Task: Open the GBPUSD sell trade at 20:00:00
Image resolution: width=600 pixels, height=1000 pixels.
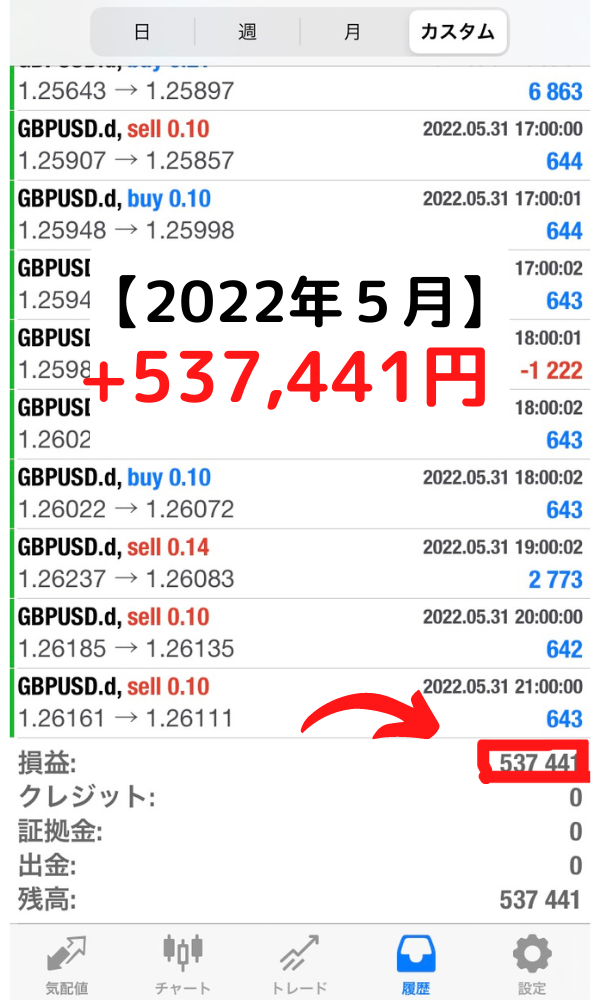Action: click(300, 633)
